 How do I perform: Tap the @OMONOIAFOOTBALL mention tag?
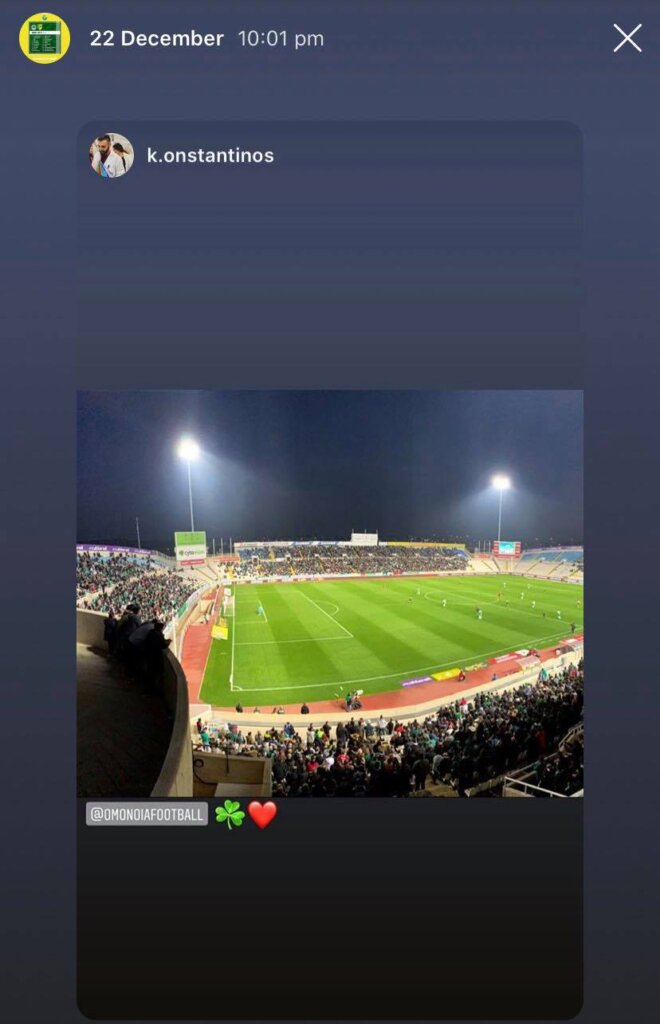pos(146,814)
